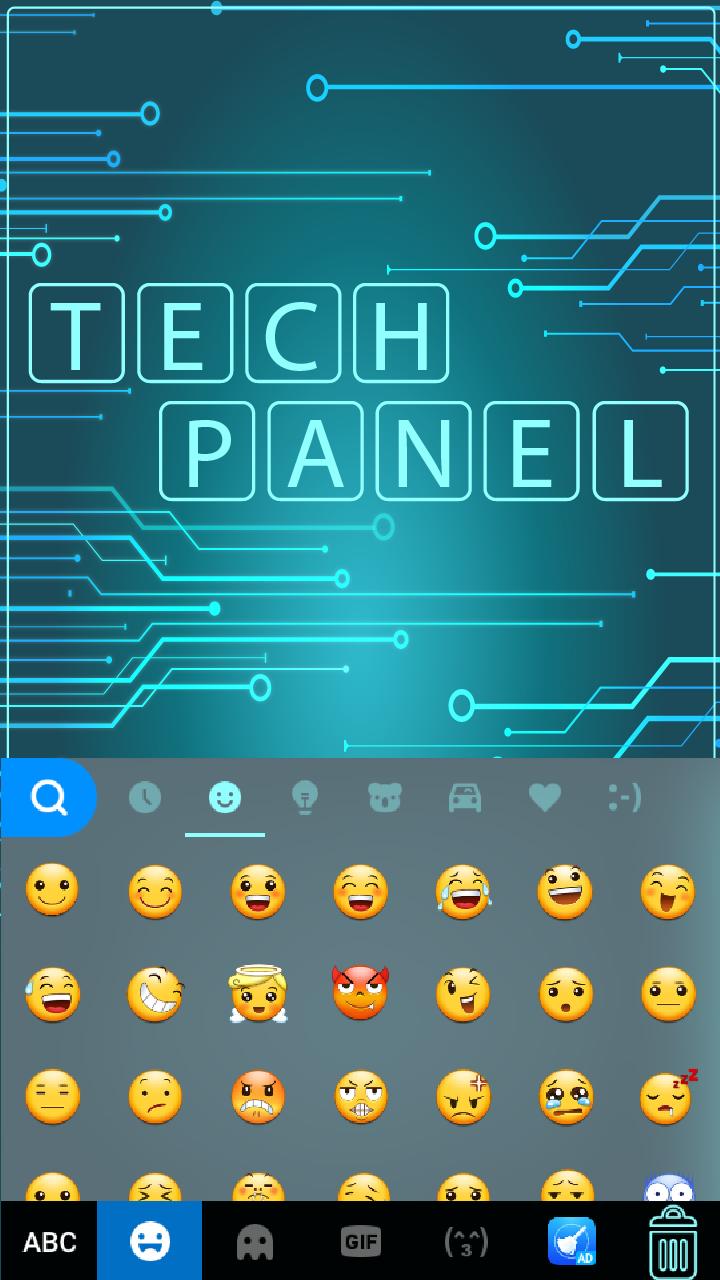Tap the trash can delete key
The height and width of the screenshot is (1280, 720).
pyautogui.click(x=673, y=1243)
